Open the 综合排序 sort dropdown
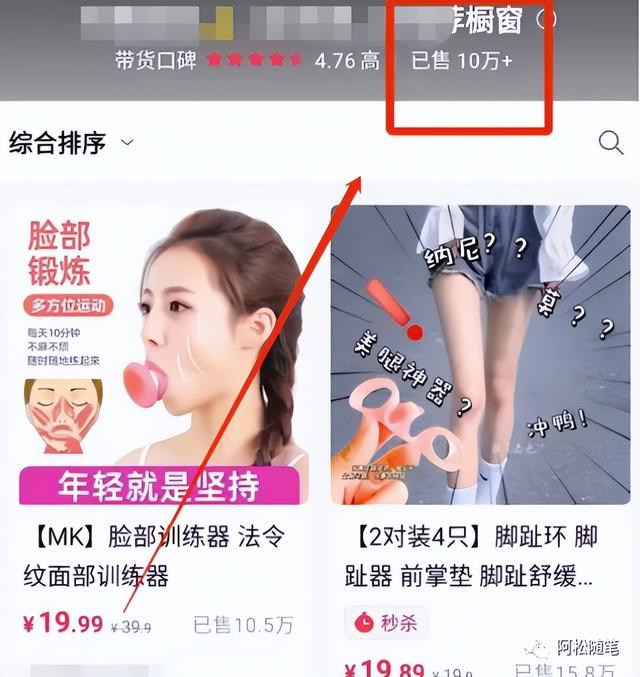This screenshot has height=677, width=640. (70, 143)
